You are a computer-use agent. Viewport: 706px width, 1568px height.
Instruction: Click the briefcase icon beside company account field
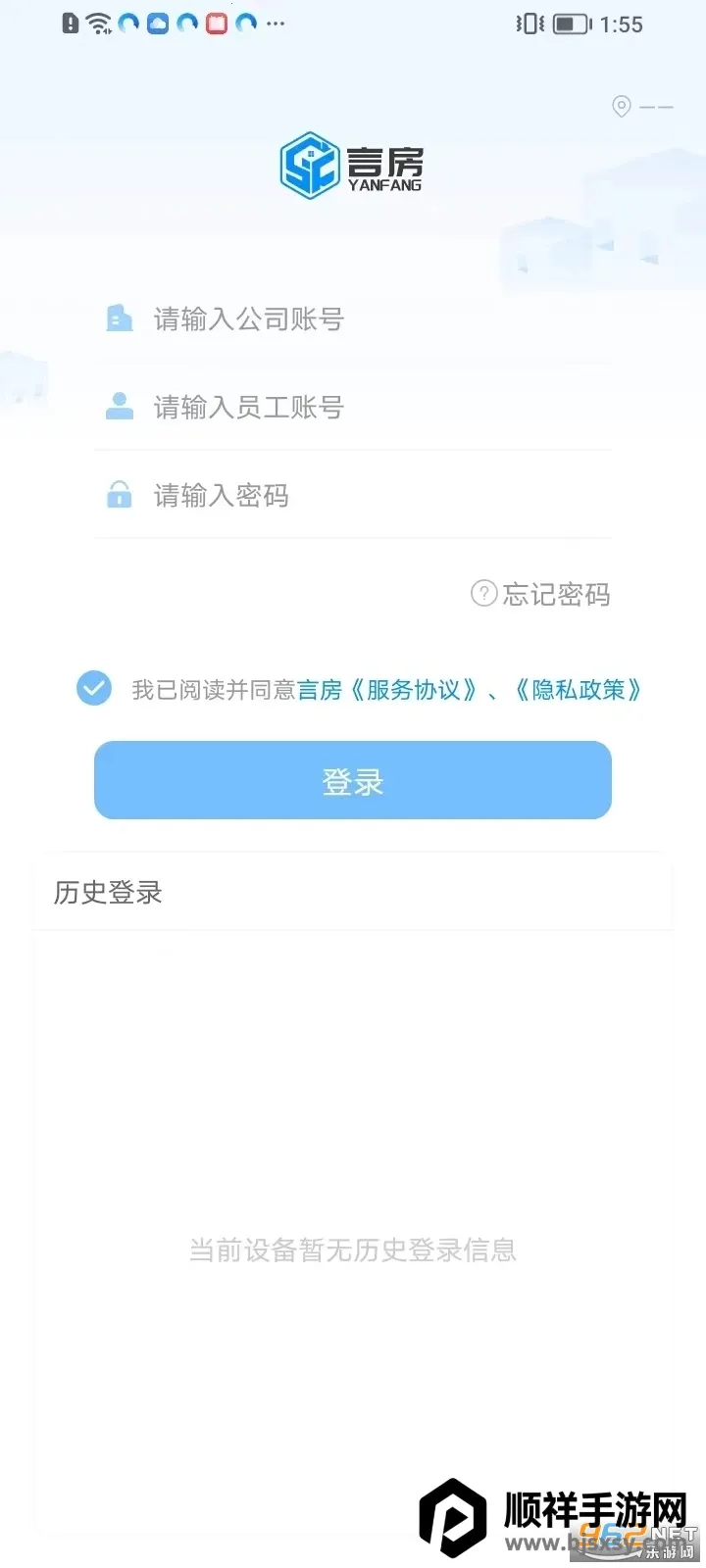pyautogui.click(x=119, y=318)
